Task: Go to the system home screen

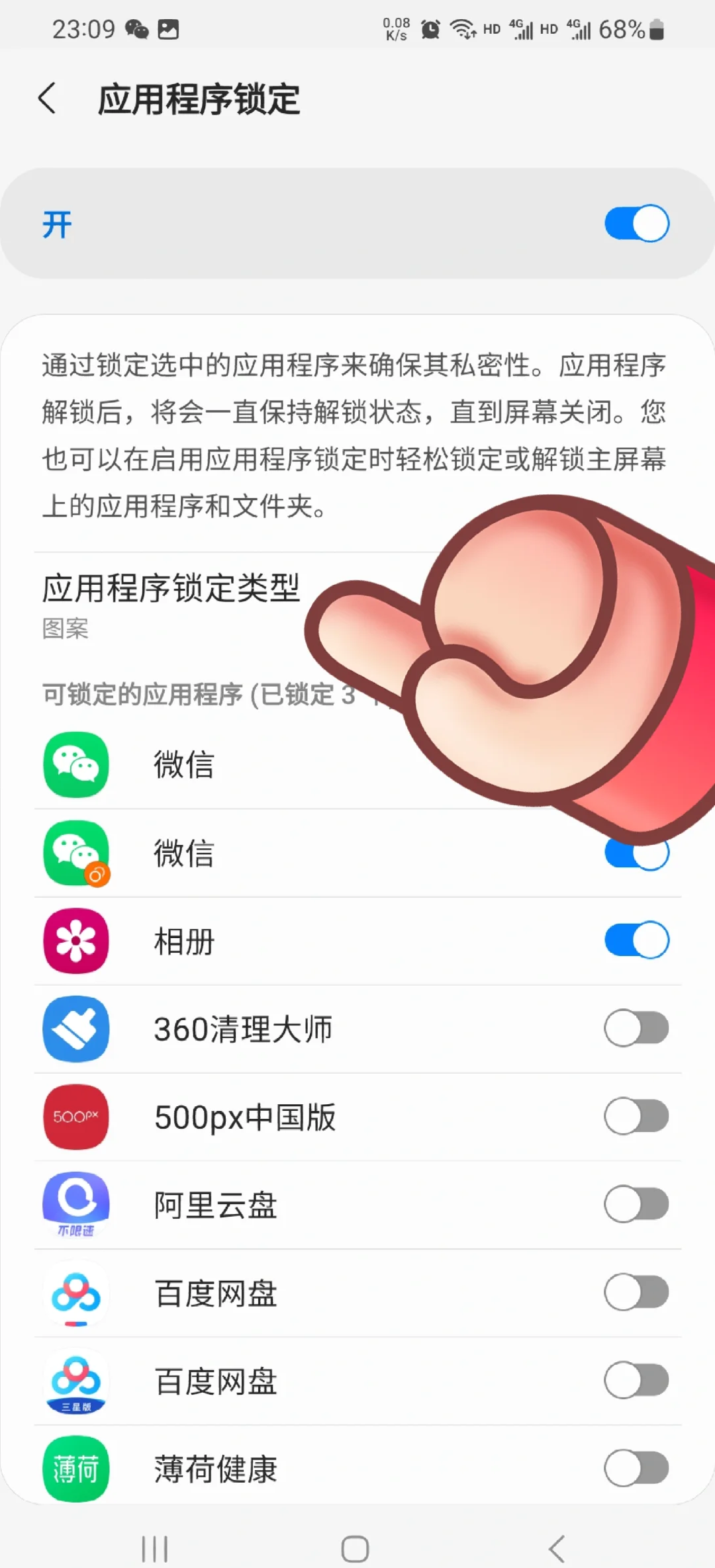Action: coord(355,1549)
